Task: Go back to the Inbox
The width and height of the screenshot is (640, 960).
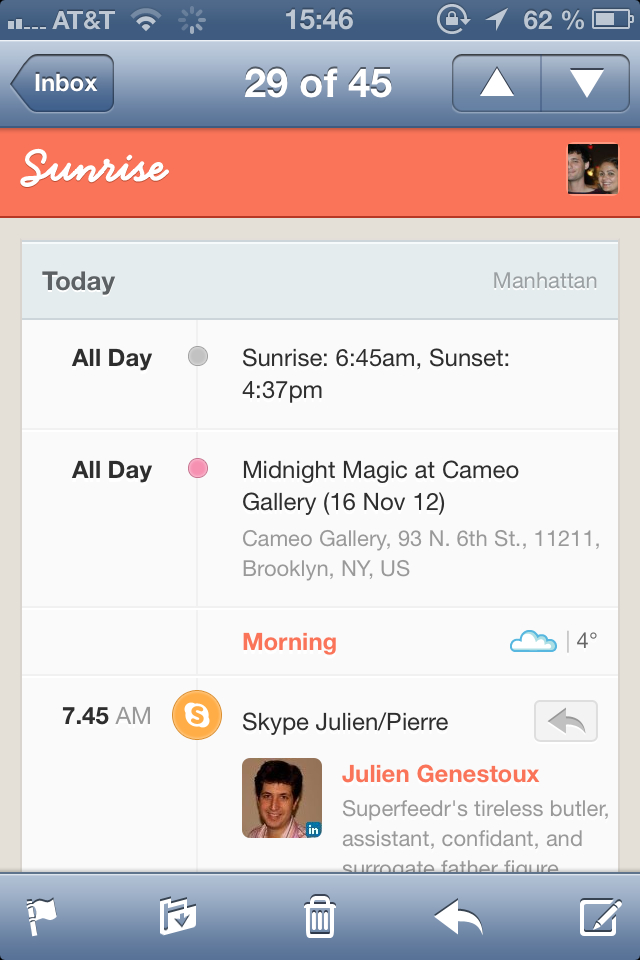Action: [62, 83]
